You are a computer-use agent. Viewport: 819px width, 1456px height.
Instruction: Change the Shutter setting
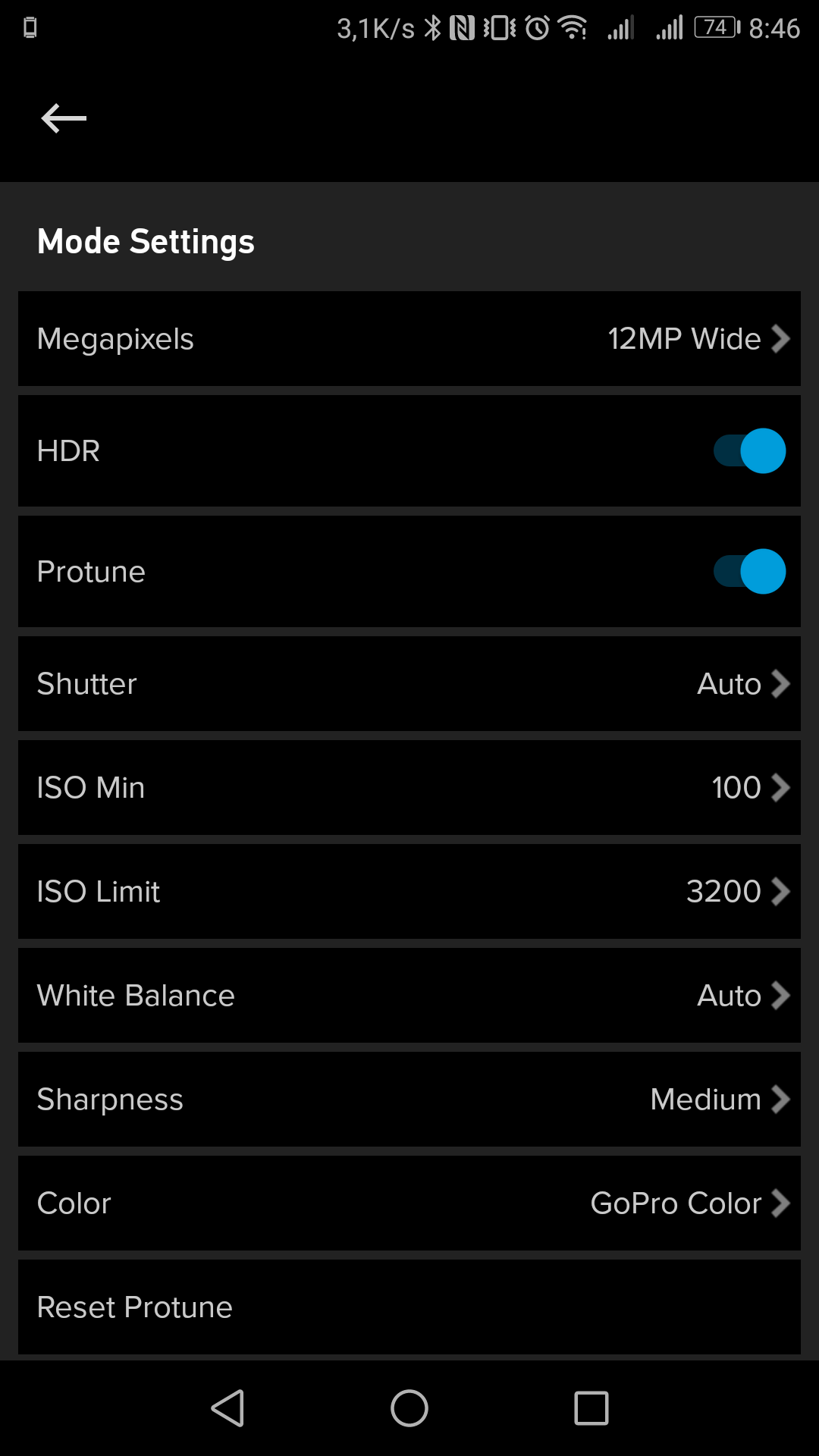(x=409, y=683)
